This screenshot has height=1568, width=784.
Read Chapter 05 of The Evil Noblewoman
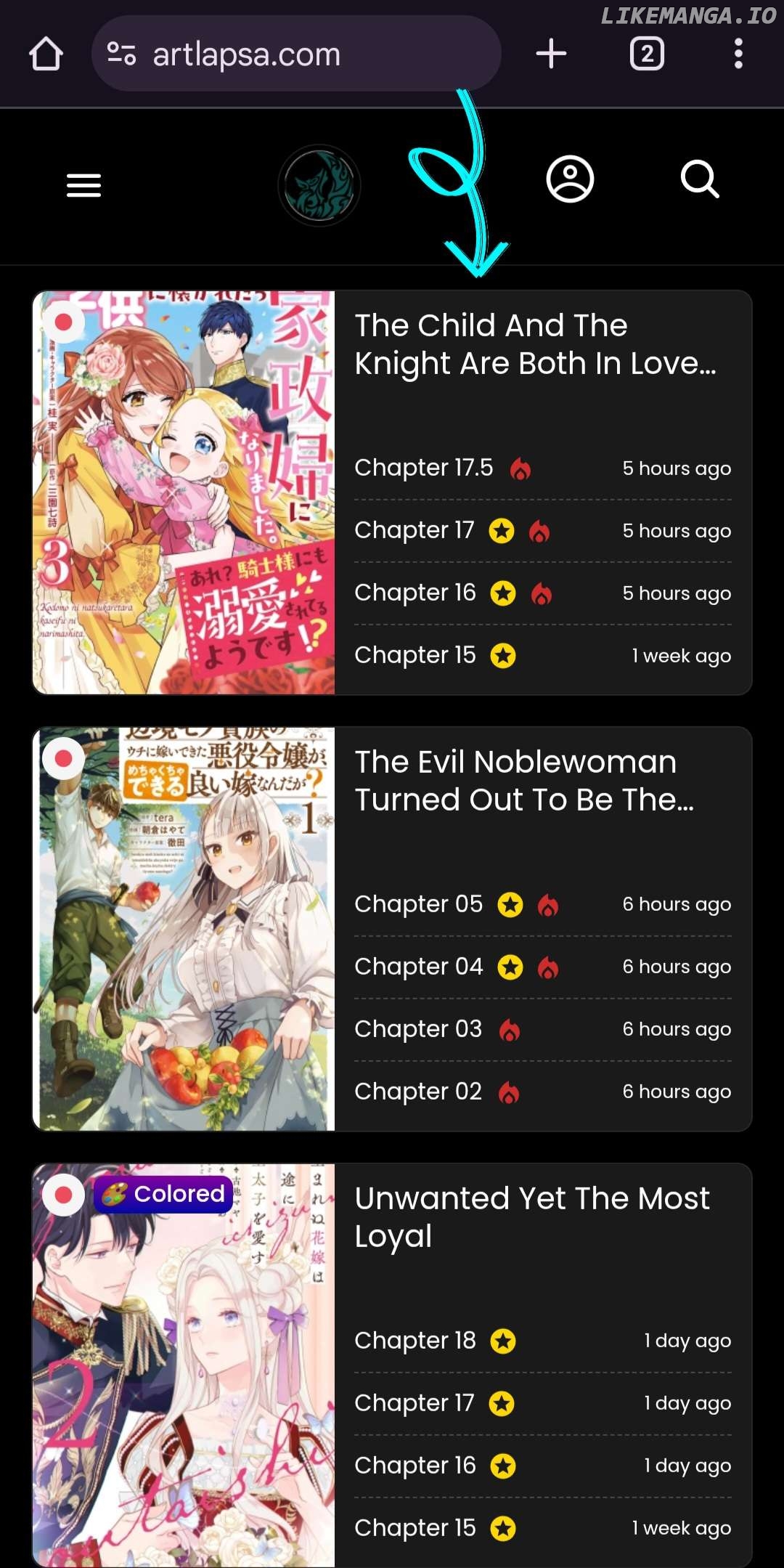point(418,904)
